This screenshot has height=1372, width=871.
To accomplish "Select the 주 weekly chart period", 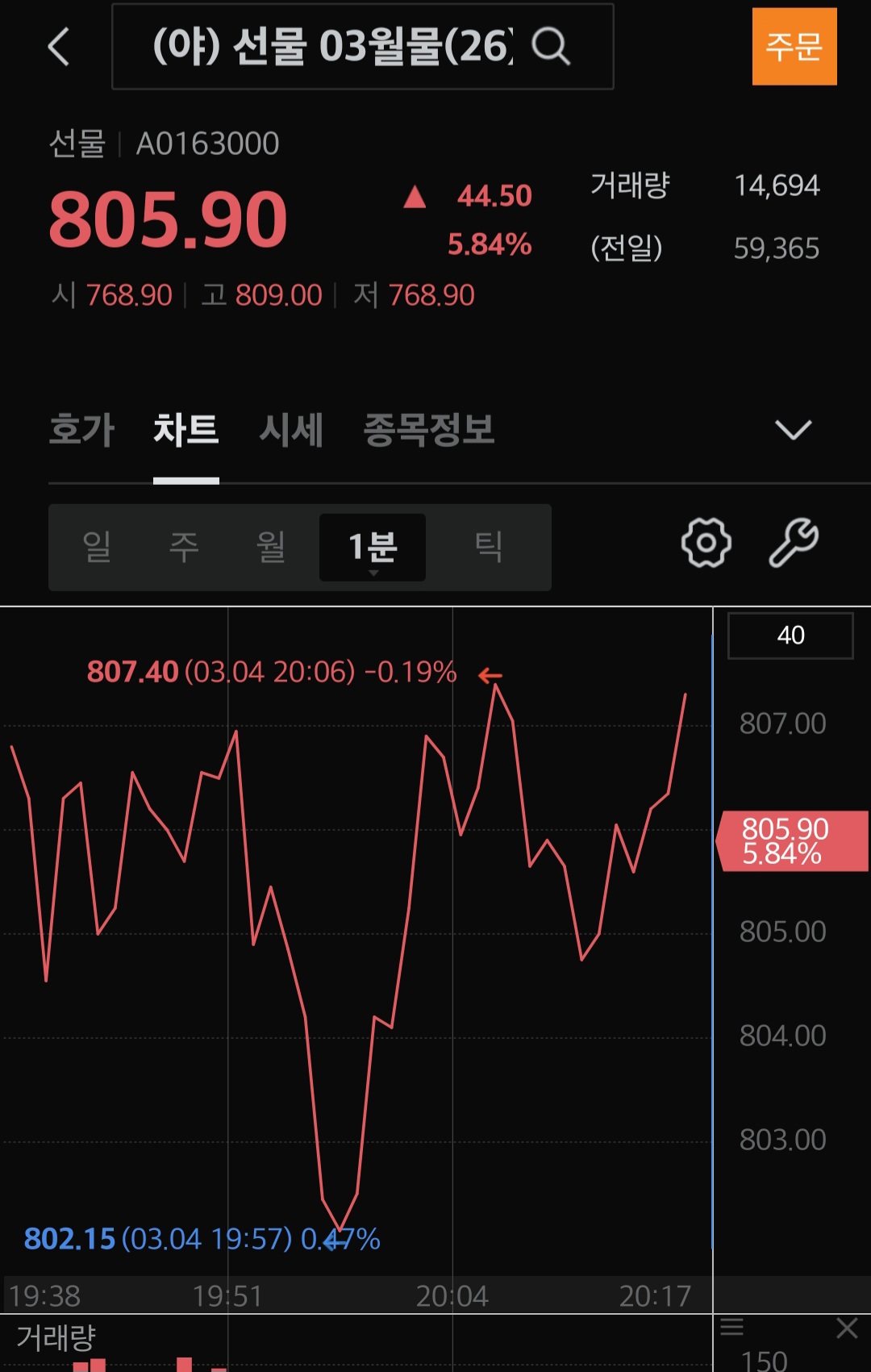I will click(x=184, y=547).
